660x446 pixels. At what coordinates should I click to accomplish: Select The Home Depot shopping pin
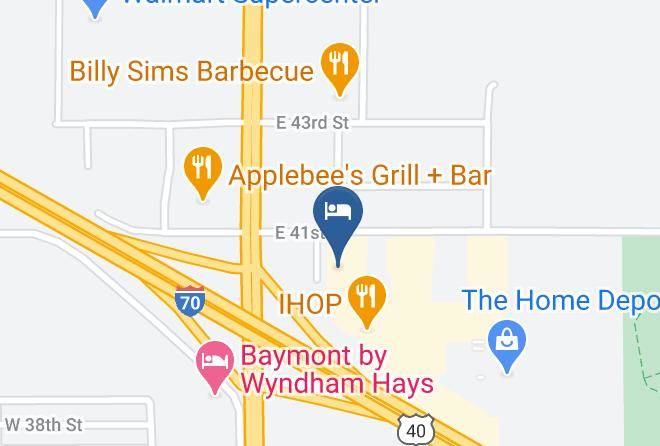pyautogui.click(x=507, y=345)
